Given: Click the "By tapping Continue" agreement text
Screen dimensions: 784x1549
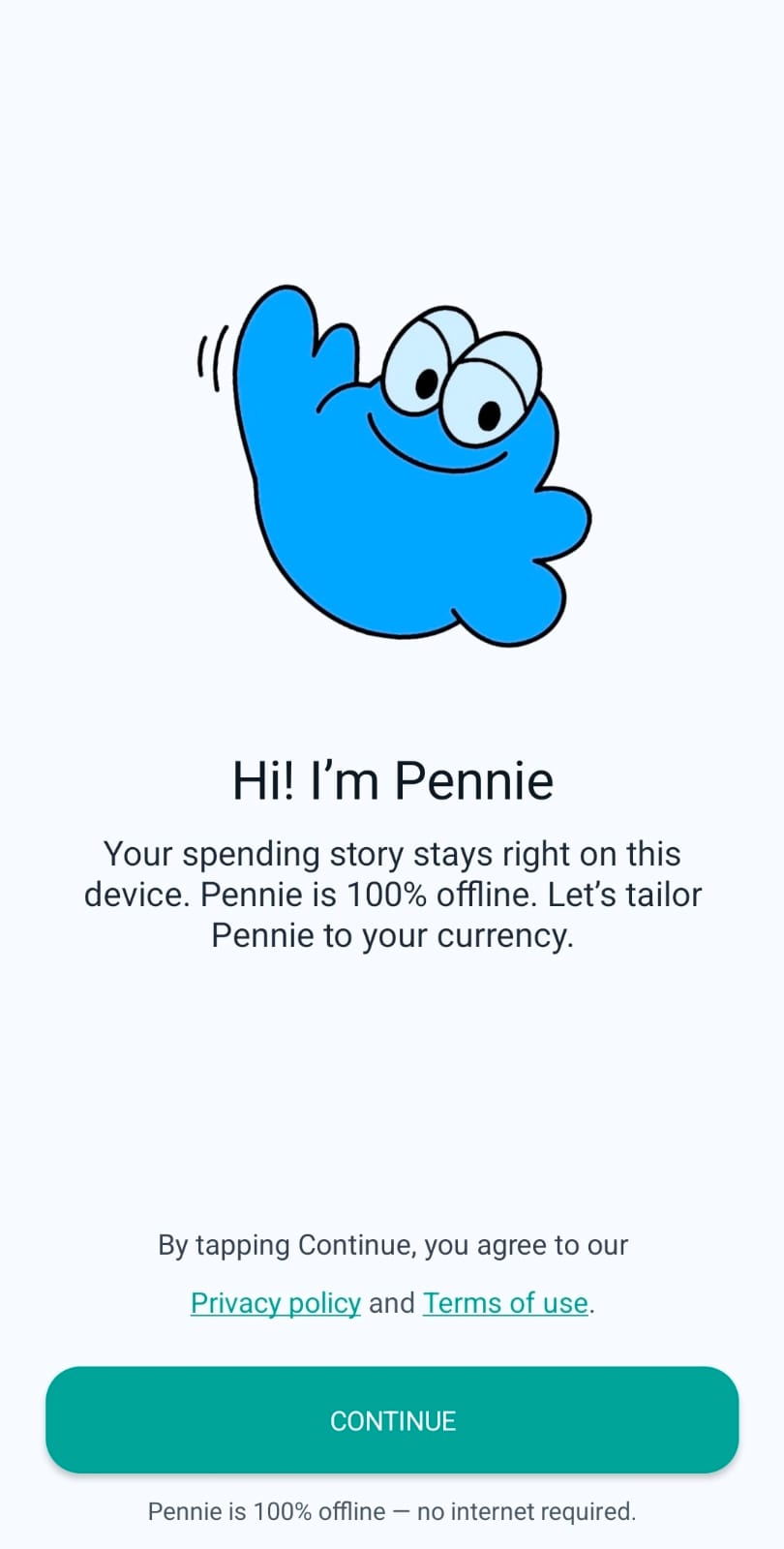Looking at the screenshot, I should 392,1245.
